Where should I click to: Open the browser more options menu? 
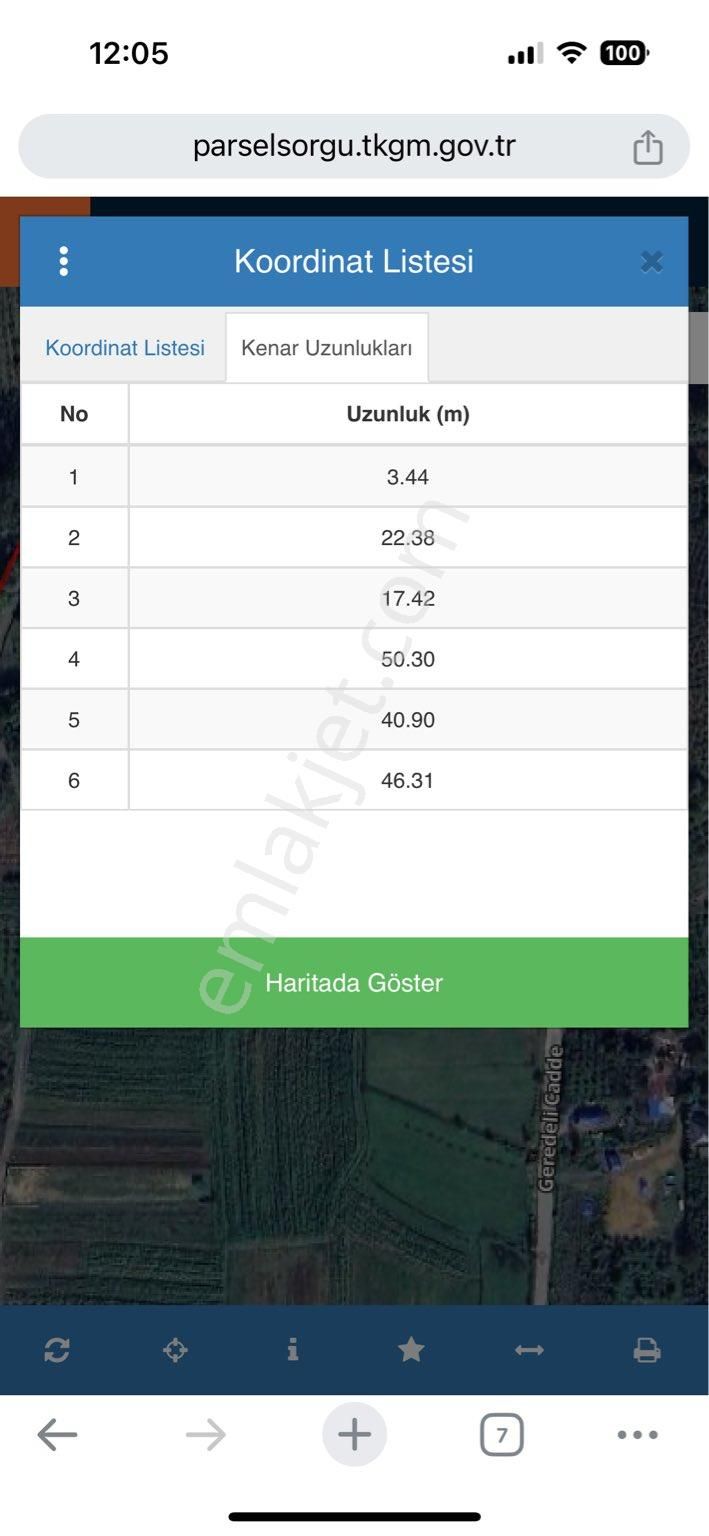click(x=638, y=1436)
